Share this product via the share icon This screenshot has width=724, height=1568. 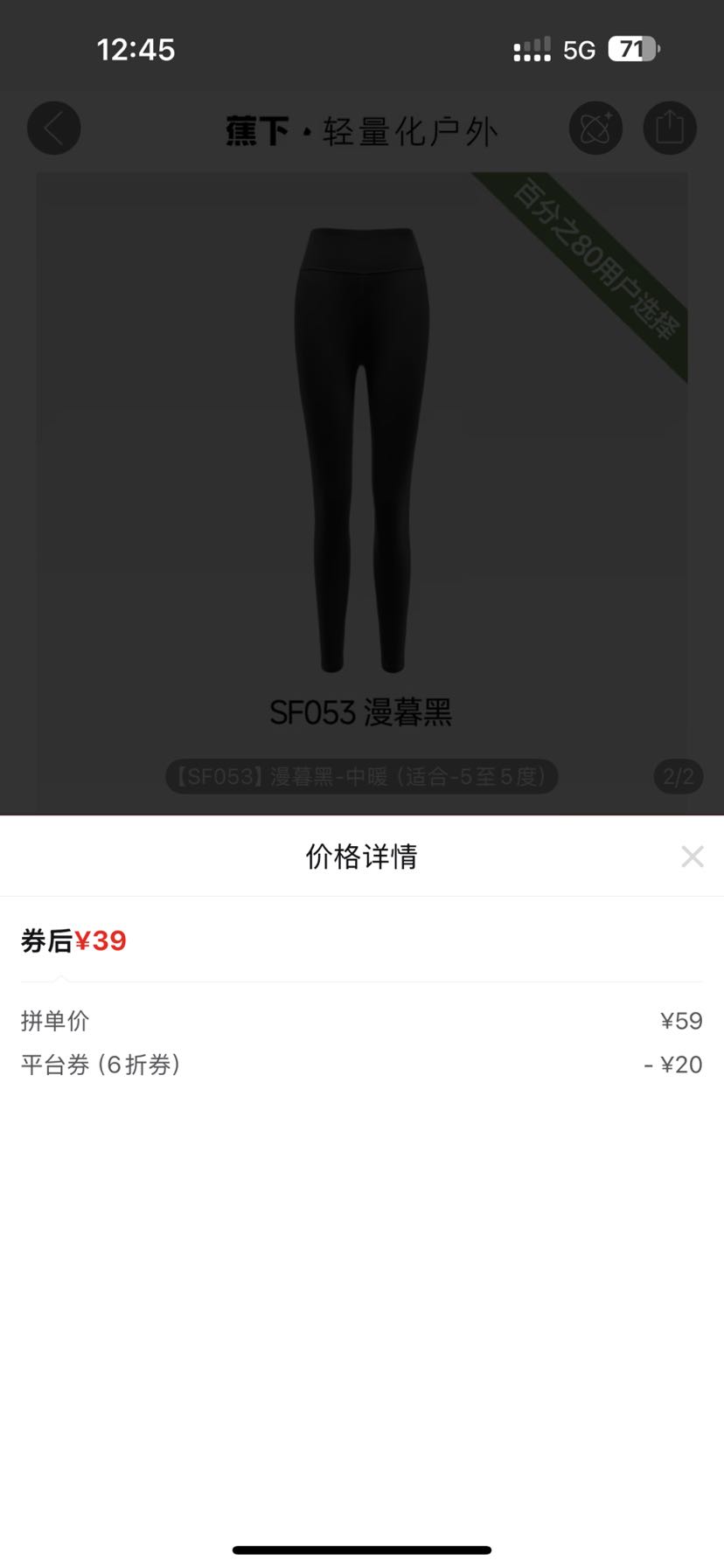[x=670, y=128]
